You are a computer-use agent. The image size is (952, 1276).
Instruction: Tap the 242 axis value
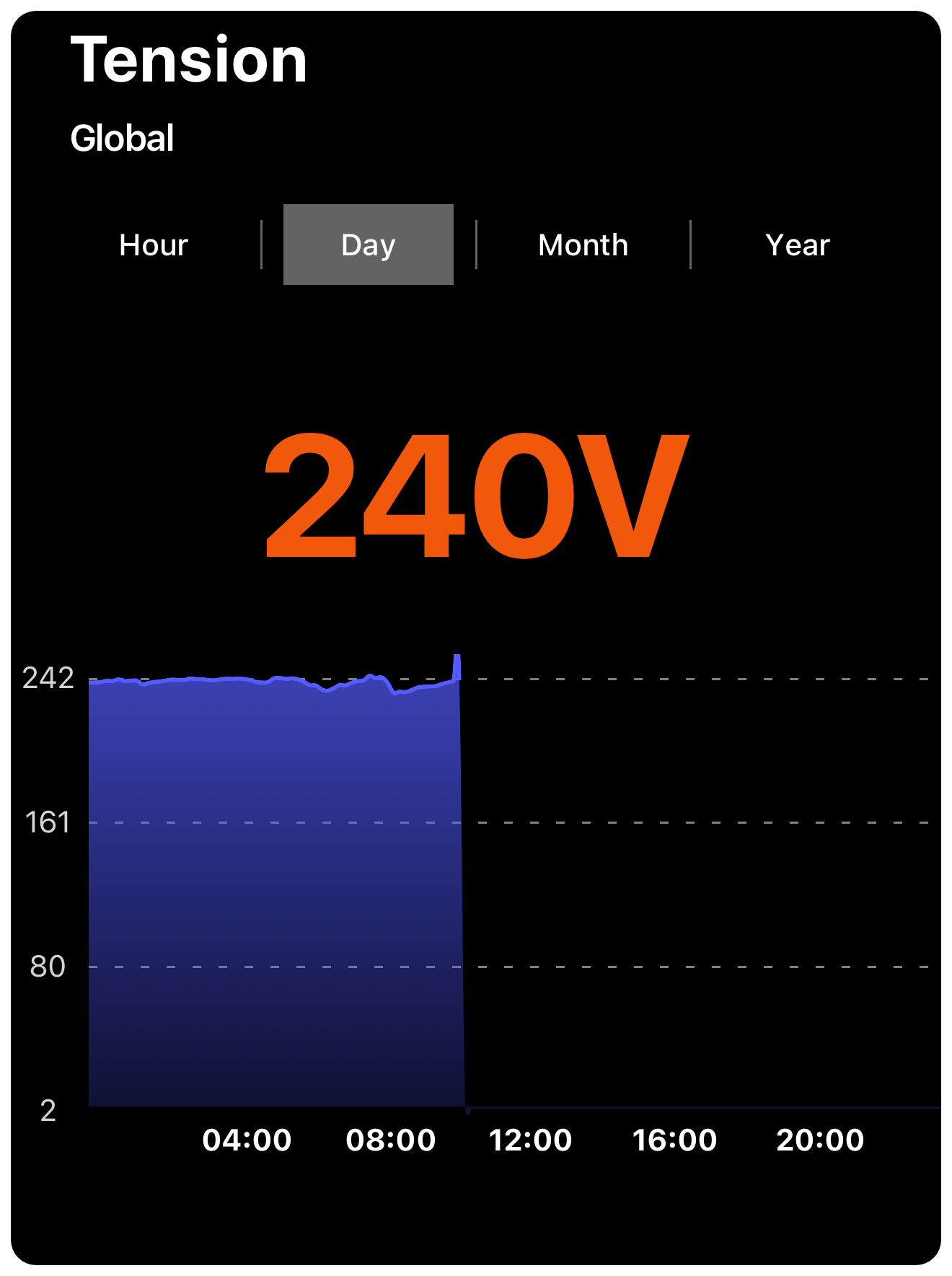[48, 678]
